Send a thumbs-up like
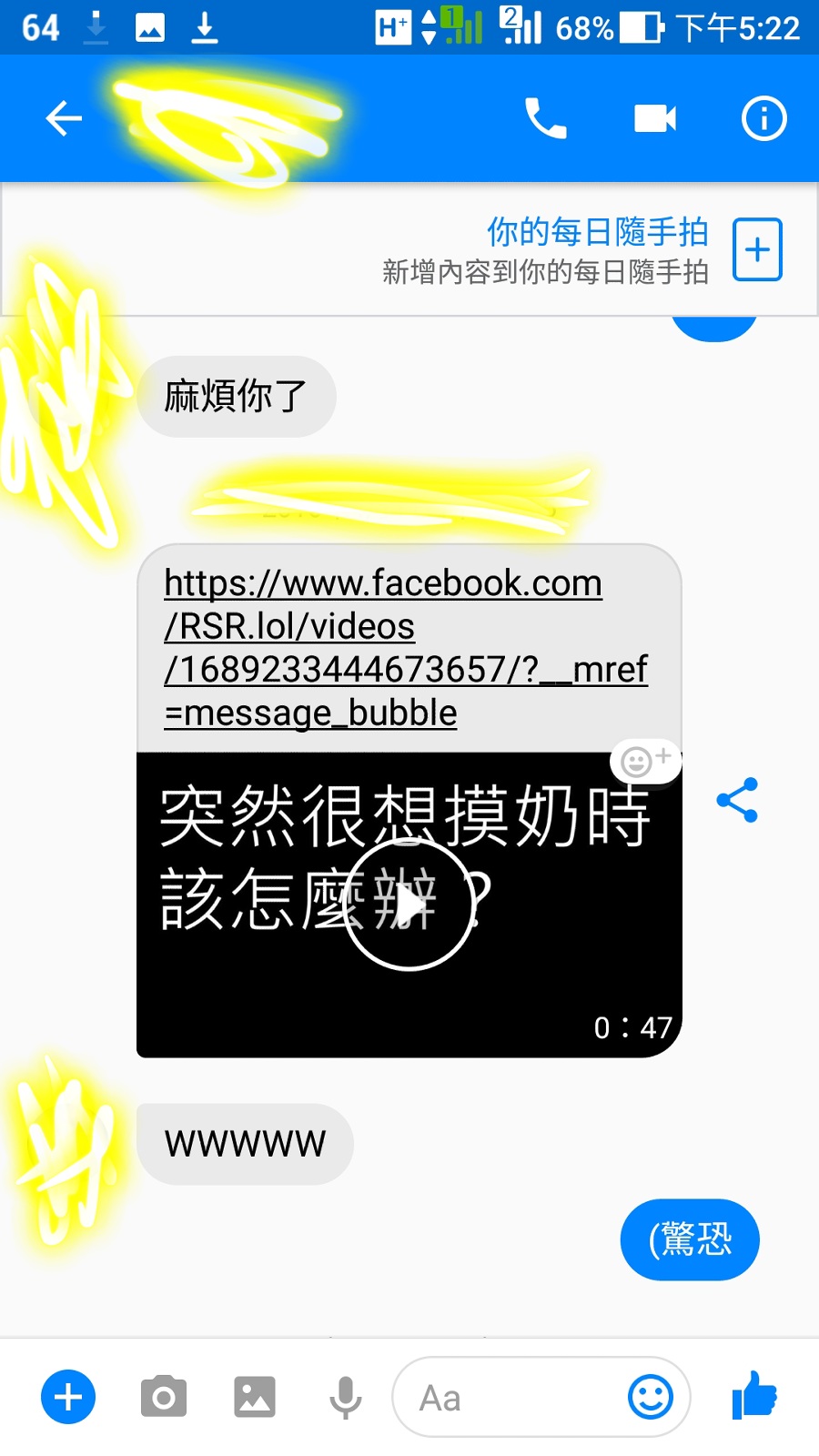 754,1395
